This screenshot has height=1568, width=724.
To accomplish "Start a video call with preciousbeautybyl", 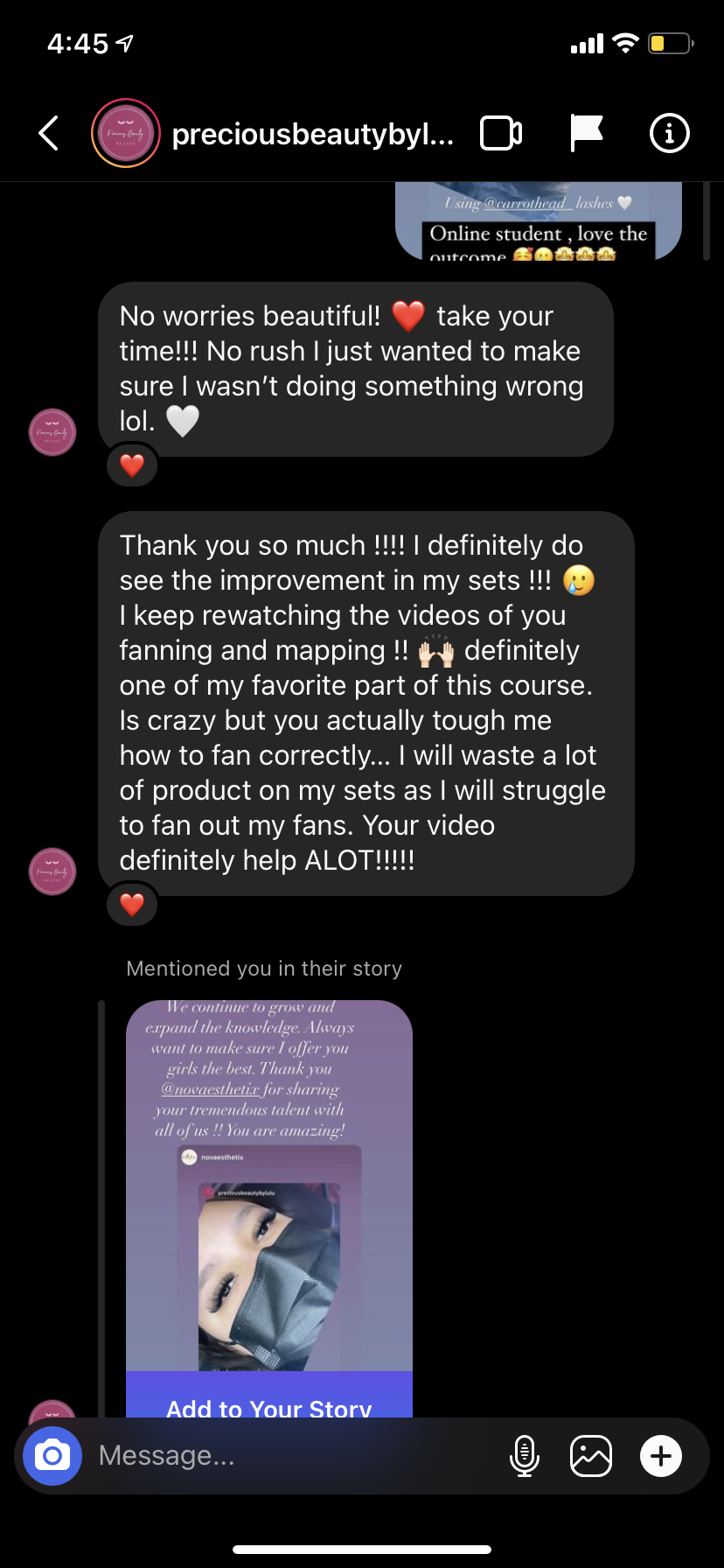I will click(501, 134).
